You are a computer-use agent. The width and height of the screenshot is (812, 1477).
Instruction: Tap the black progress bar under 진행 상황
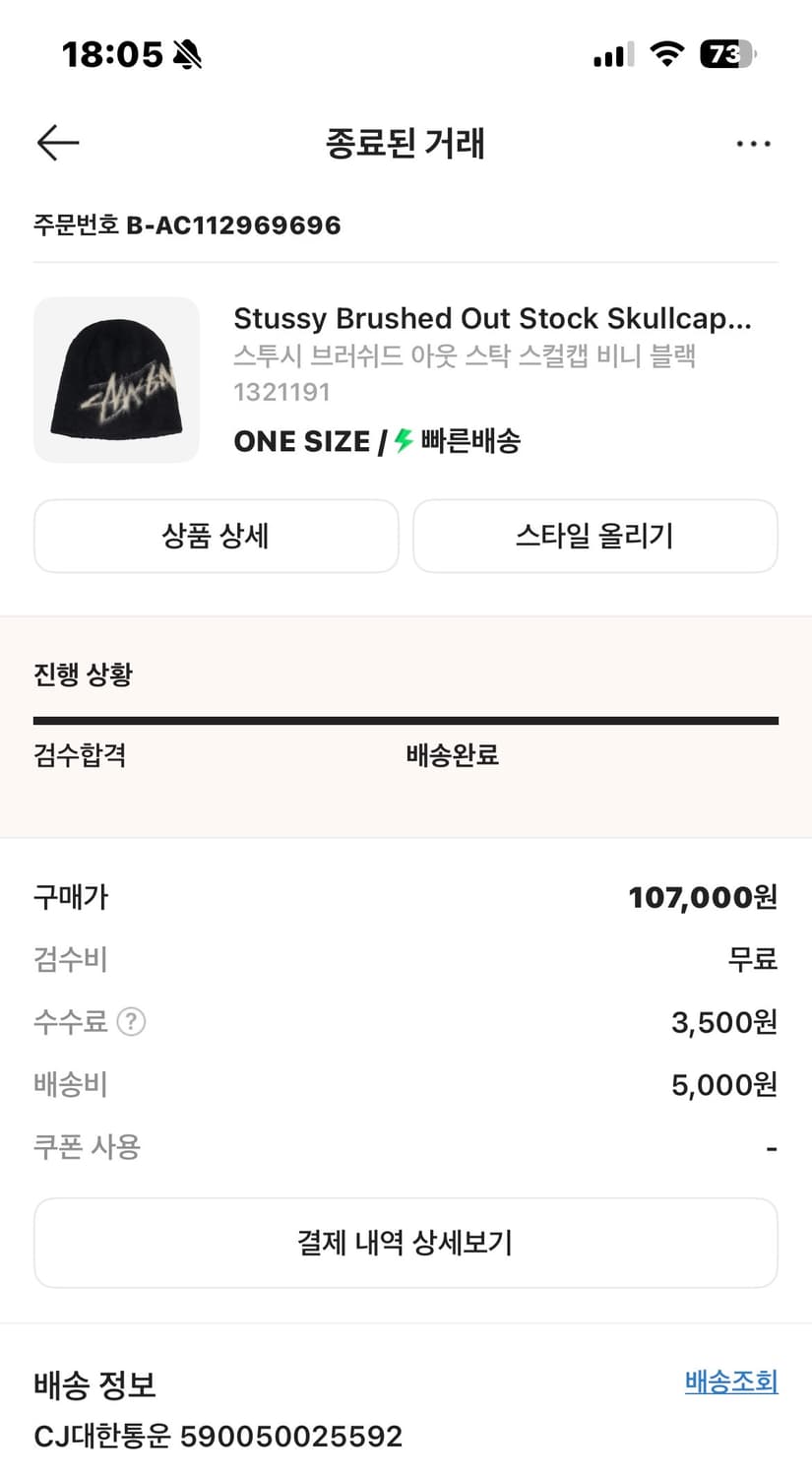click(406, 720)
